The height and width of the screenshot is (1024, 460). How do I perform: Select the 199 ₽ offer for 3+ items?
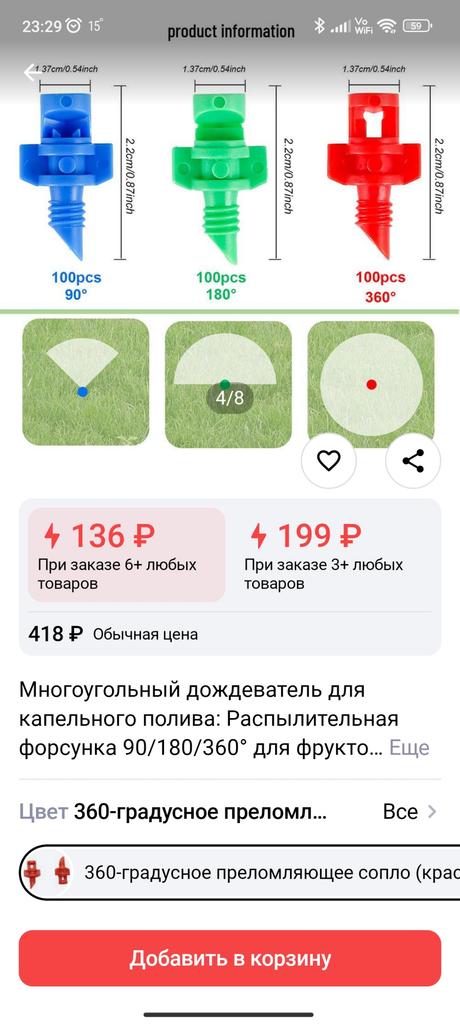(333, 555)
